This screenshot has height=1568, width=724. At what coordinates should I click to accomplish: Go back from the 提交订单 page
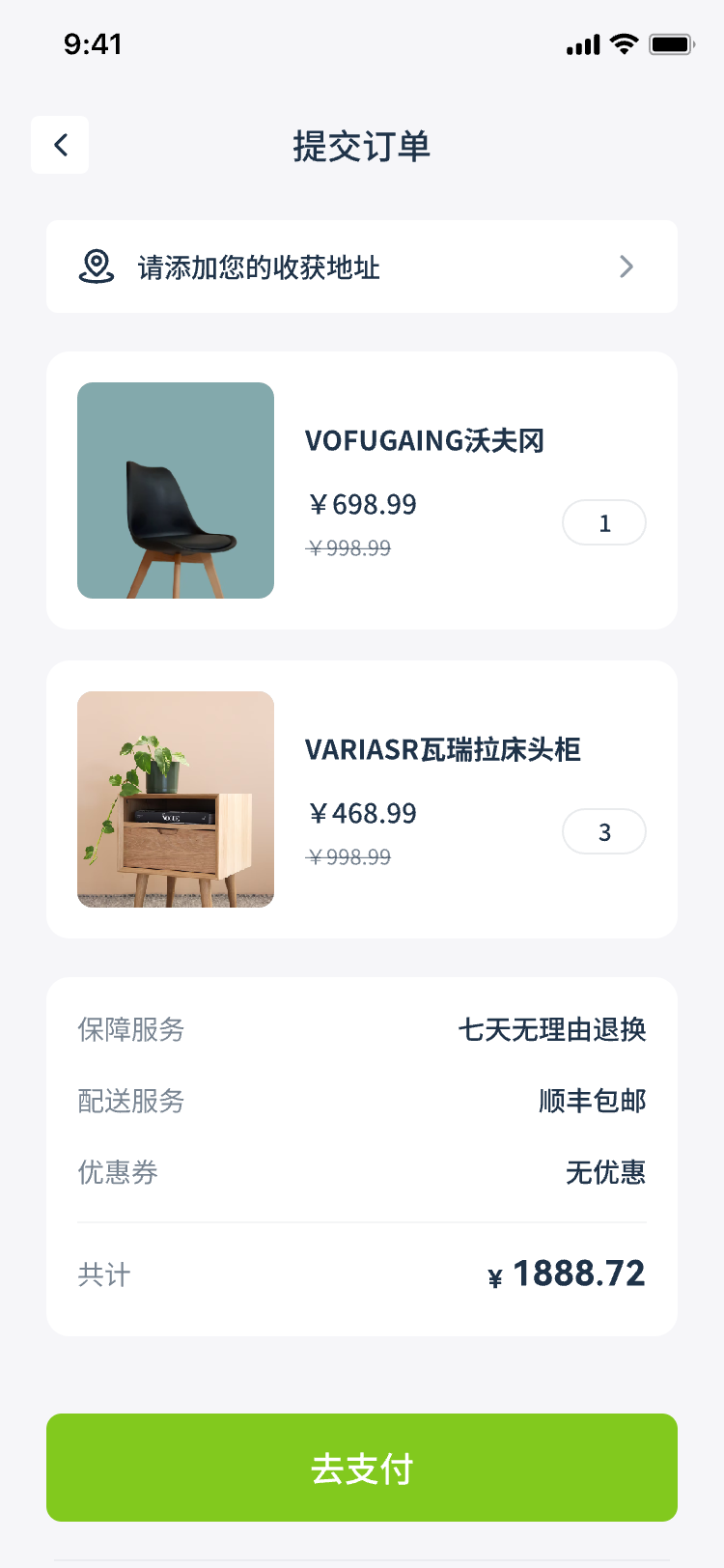(x=60, y=146)
